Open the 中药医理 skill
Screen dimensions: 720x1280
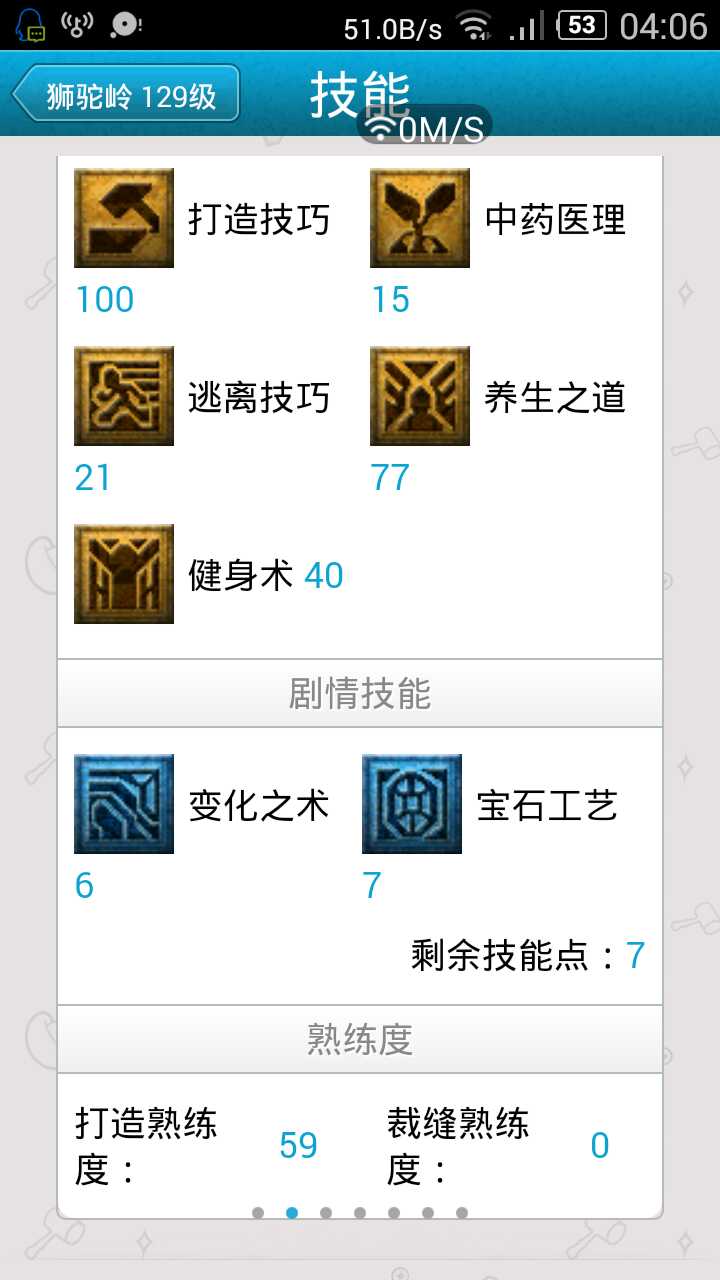pos(420,218)
